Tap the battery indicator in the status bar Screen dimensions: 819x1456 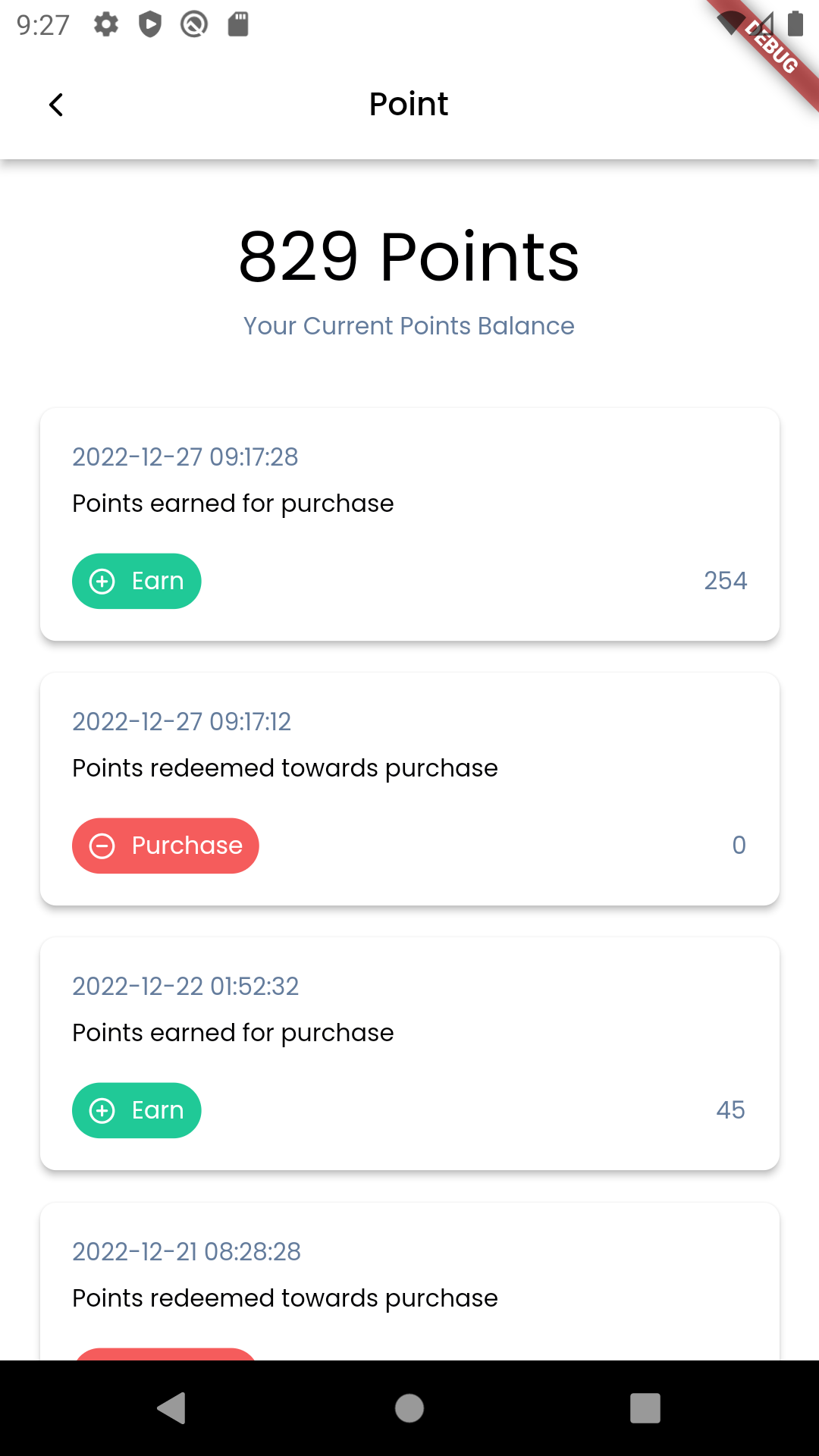[795, 24]
